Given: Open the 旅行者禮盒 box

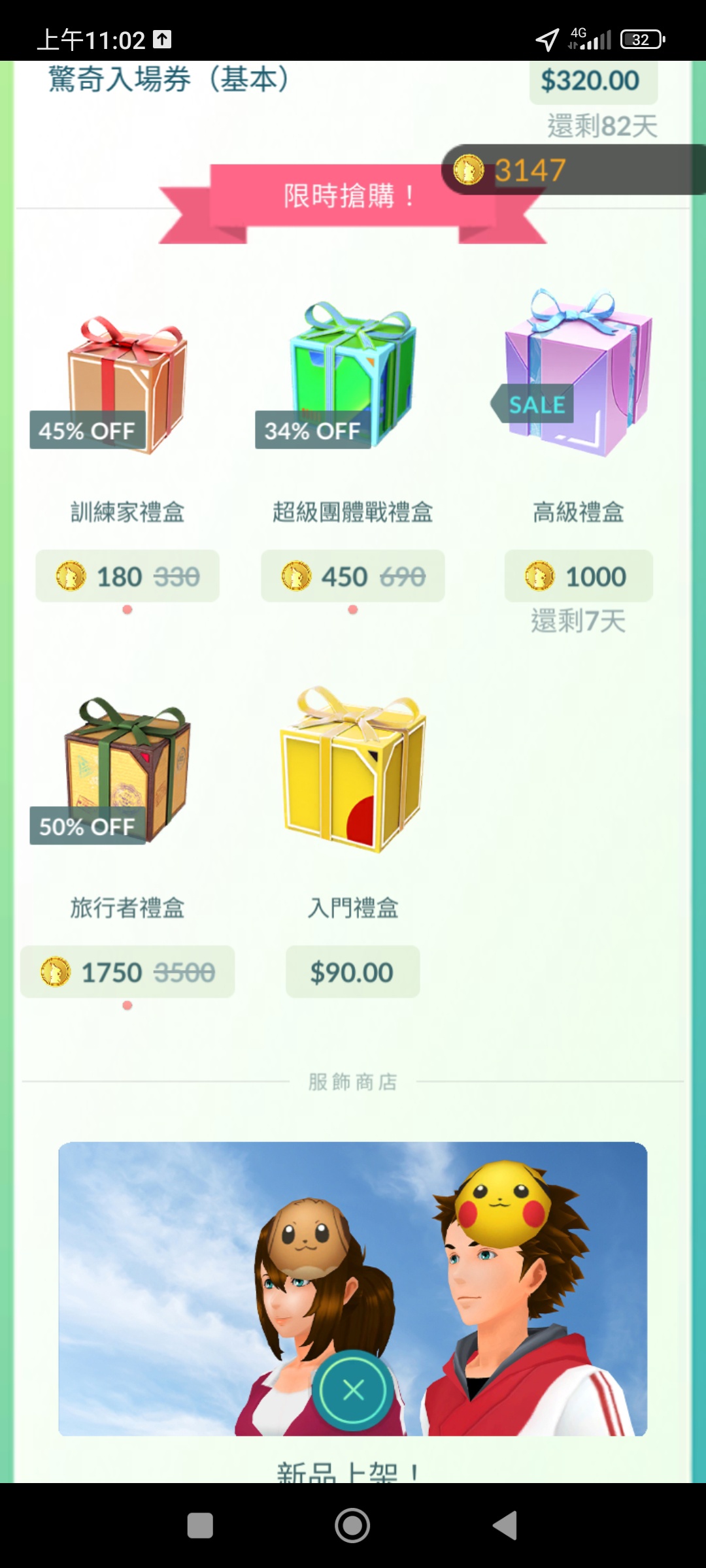Looking at the screenshot, I should click(127, 771).
